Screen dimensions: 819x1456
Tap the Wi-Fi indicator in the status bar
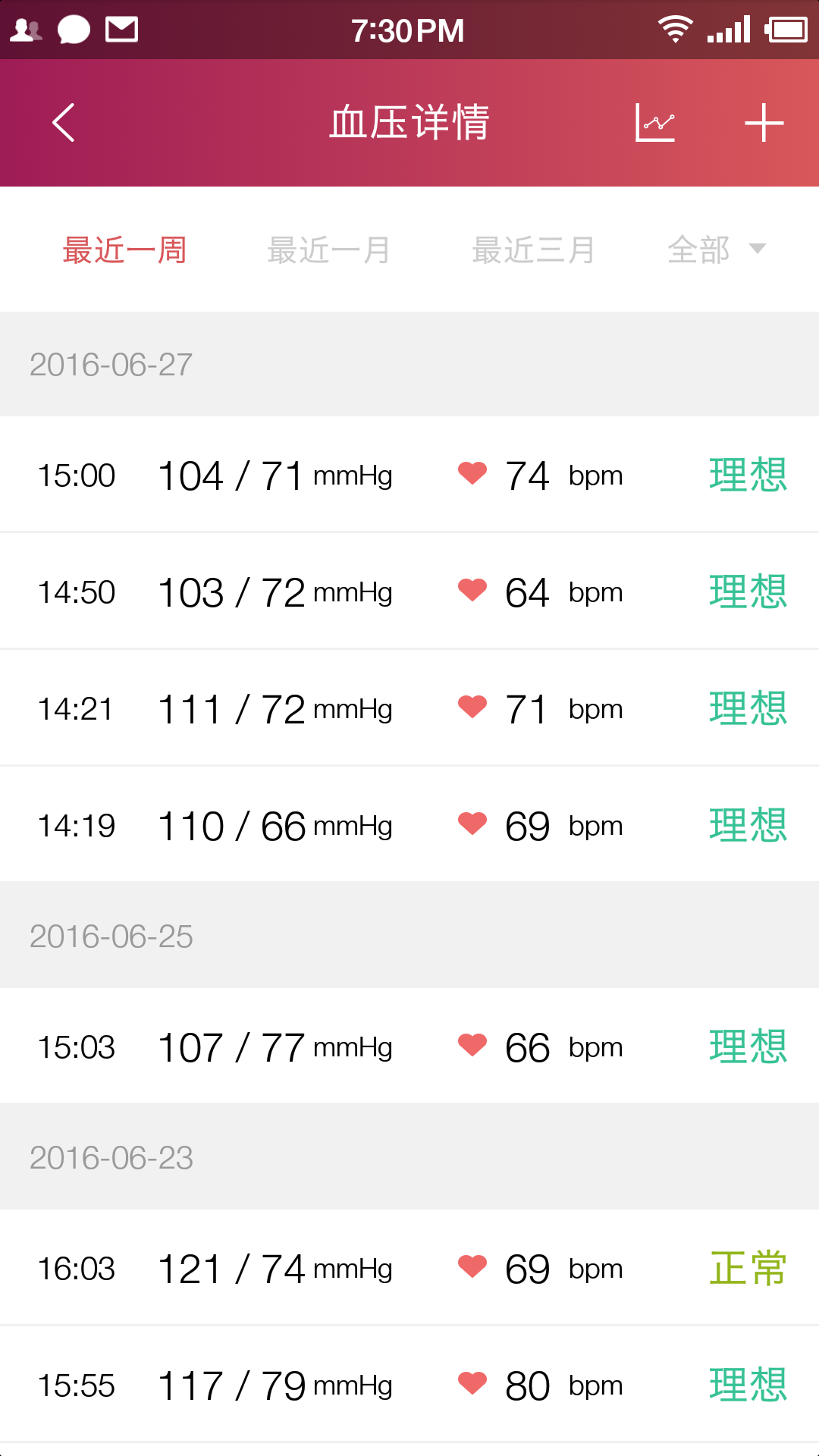[x=673, y=29]
